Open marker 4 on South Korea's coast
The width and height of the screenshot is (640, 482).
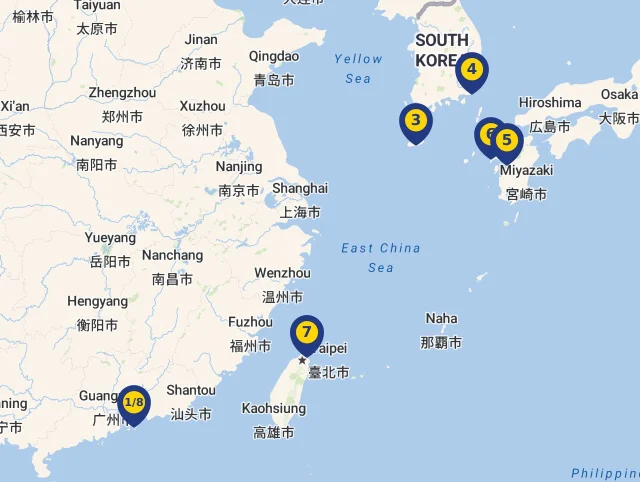click(x=472, y=70)
